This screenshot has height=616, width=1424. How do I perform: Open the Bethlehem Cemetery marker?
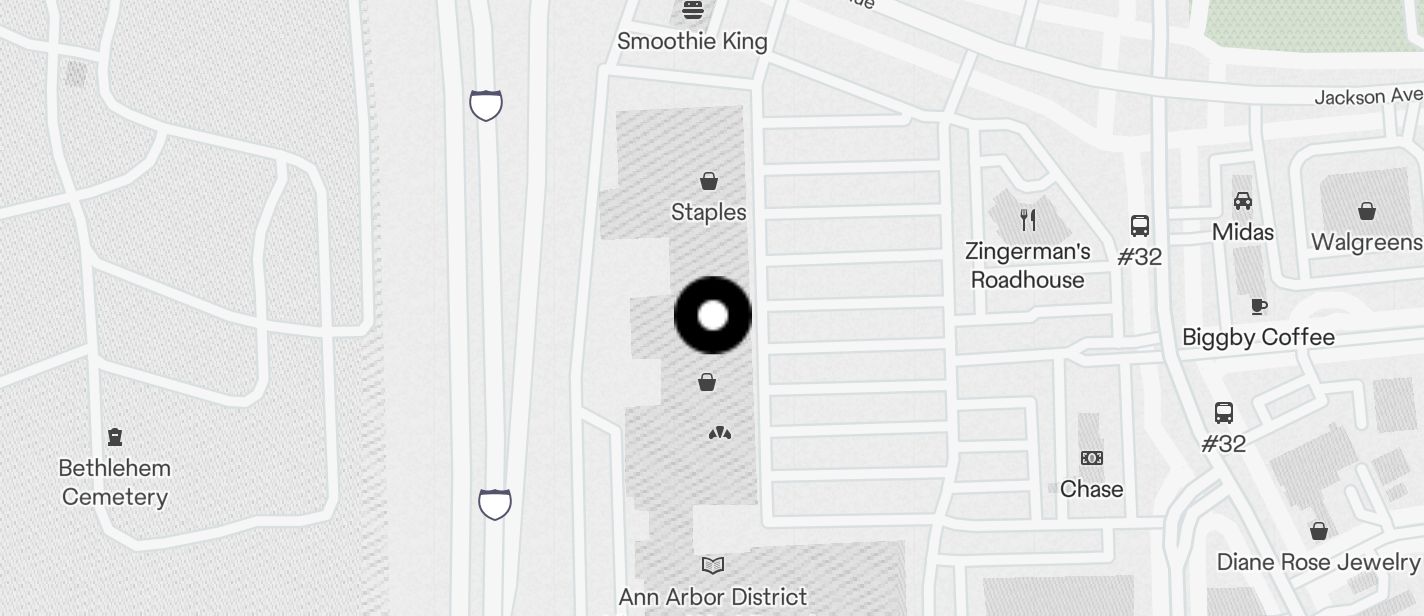tap(115, 438)
